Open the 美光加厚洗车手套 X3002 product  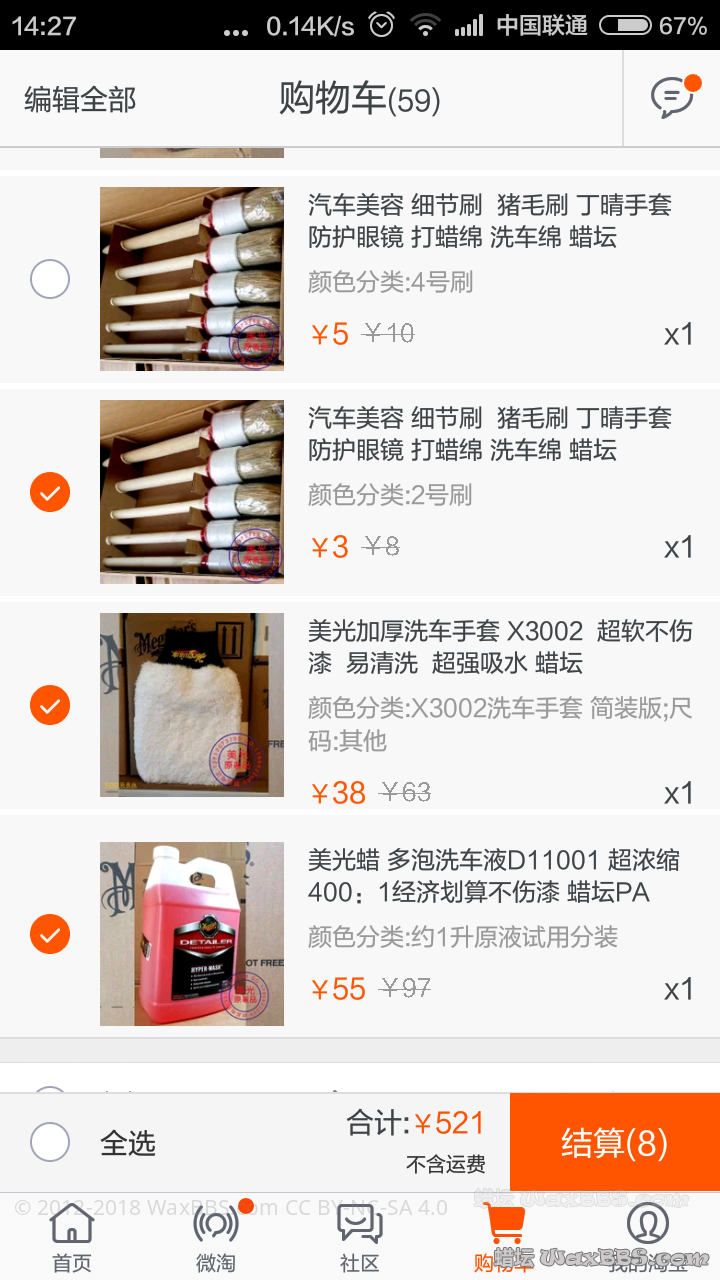point(500,647)
